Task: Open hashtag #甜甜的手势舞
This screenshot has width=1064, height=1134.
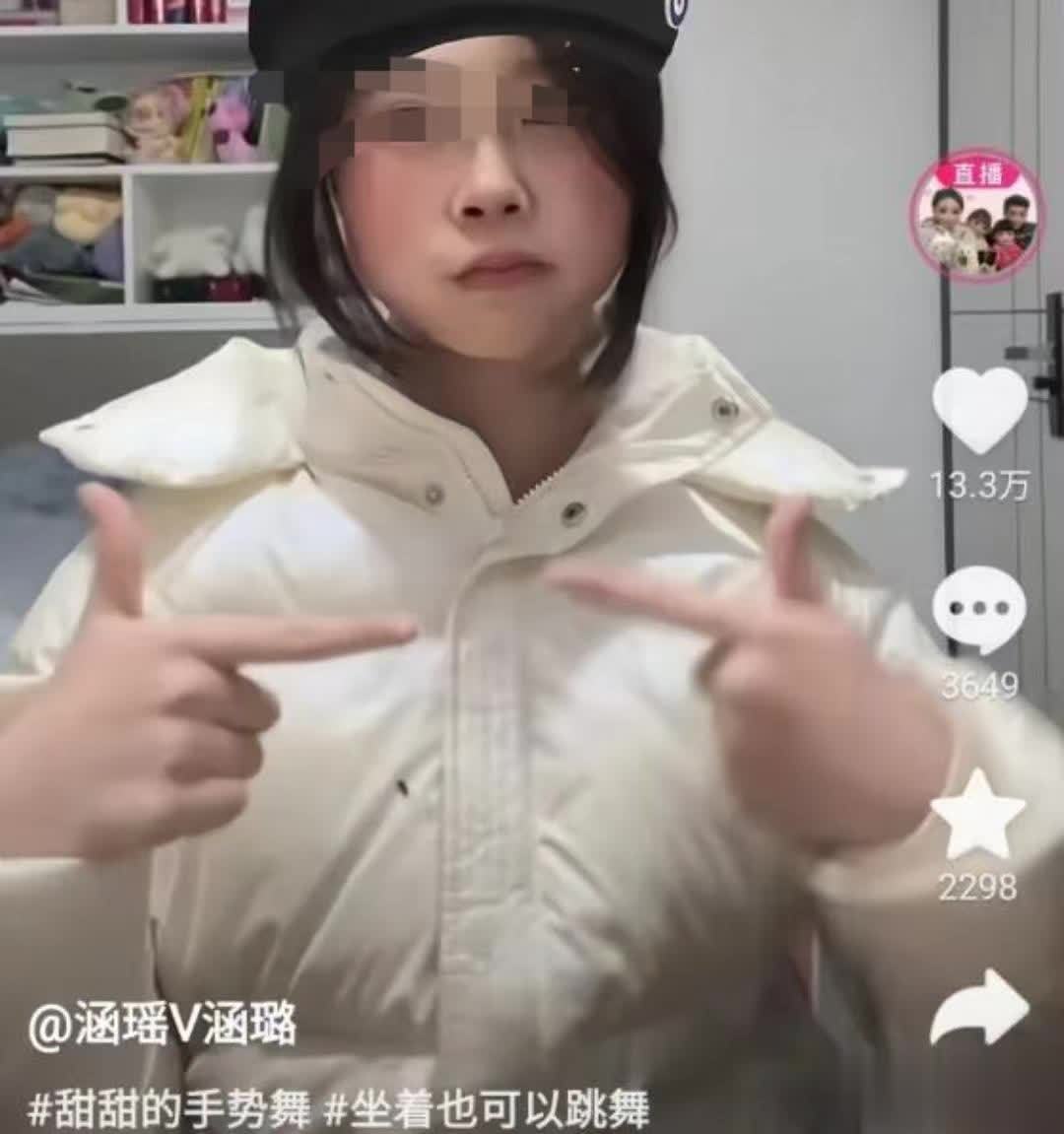Action: (x=169, y=1108)
